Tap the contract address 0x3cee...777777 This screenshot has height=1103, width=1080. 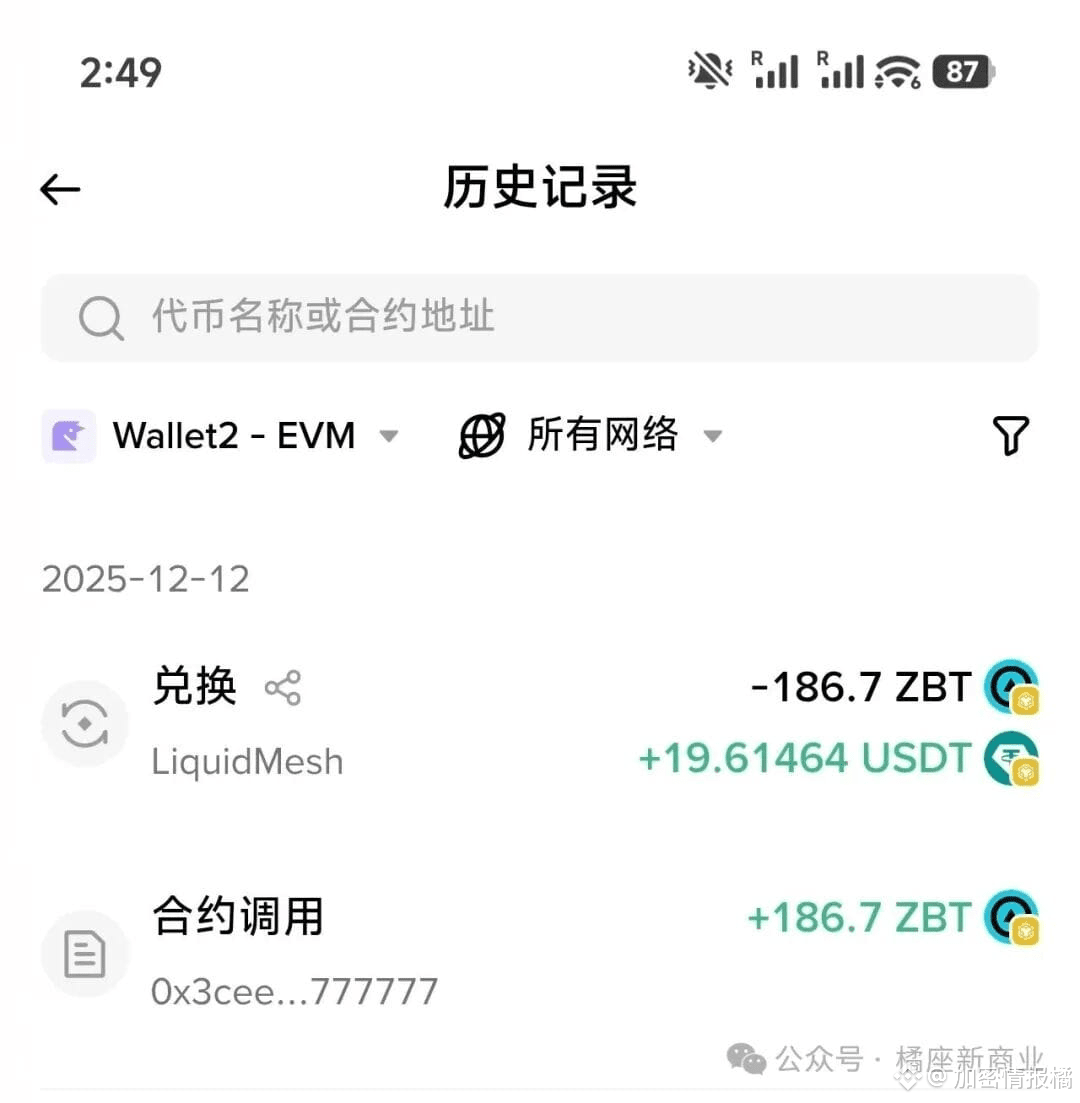[294, 991]
